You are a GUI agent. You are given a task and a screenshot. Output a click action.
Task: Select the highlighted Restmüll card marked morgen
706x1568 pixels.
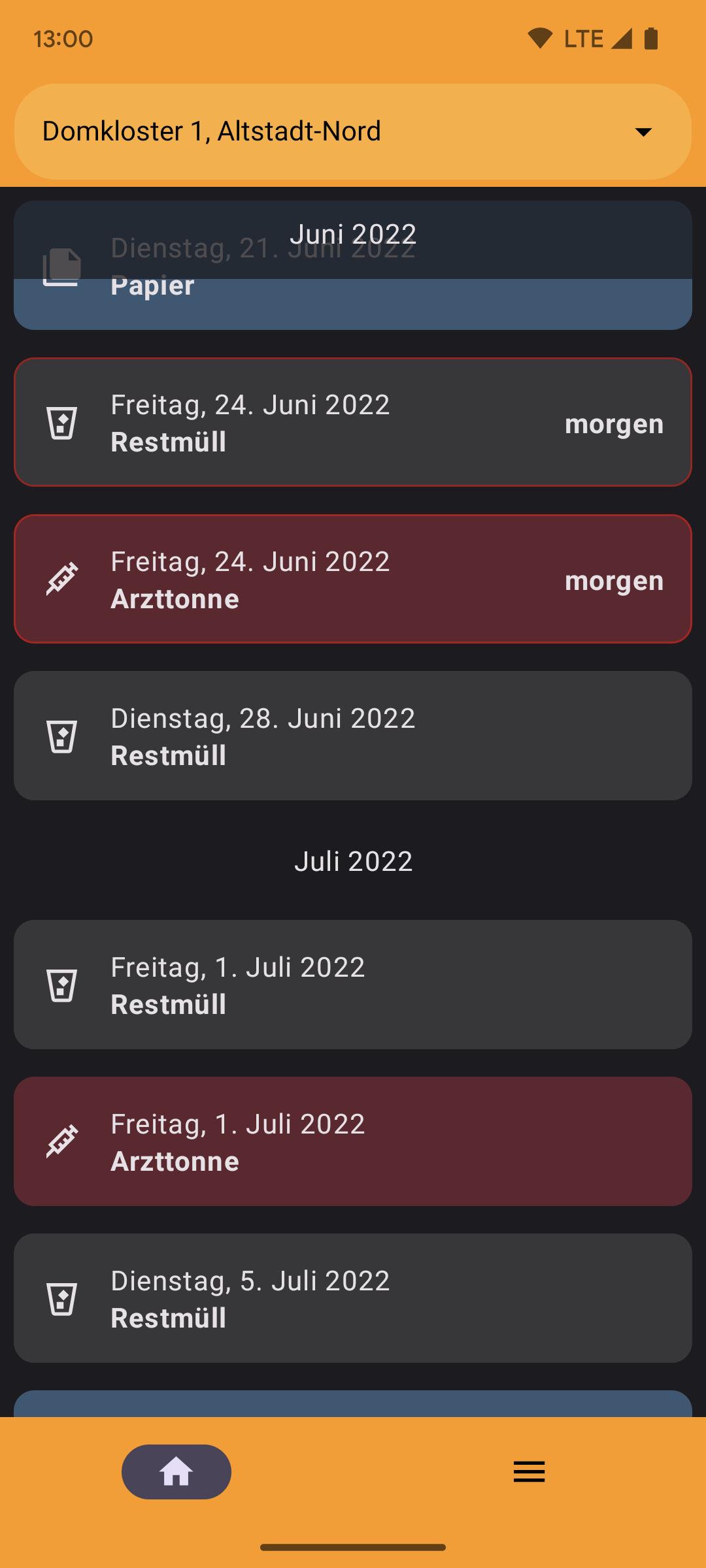pos(353,422)
